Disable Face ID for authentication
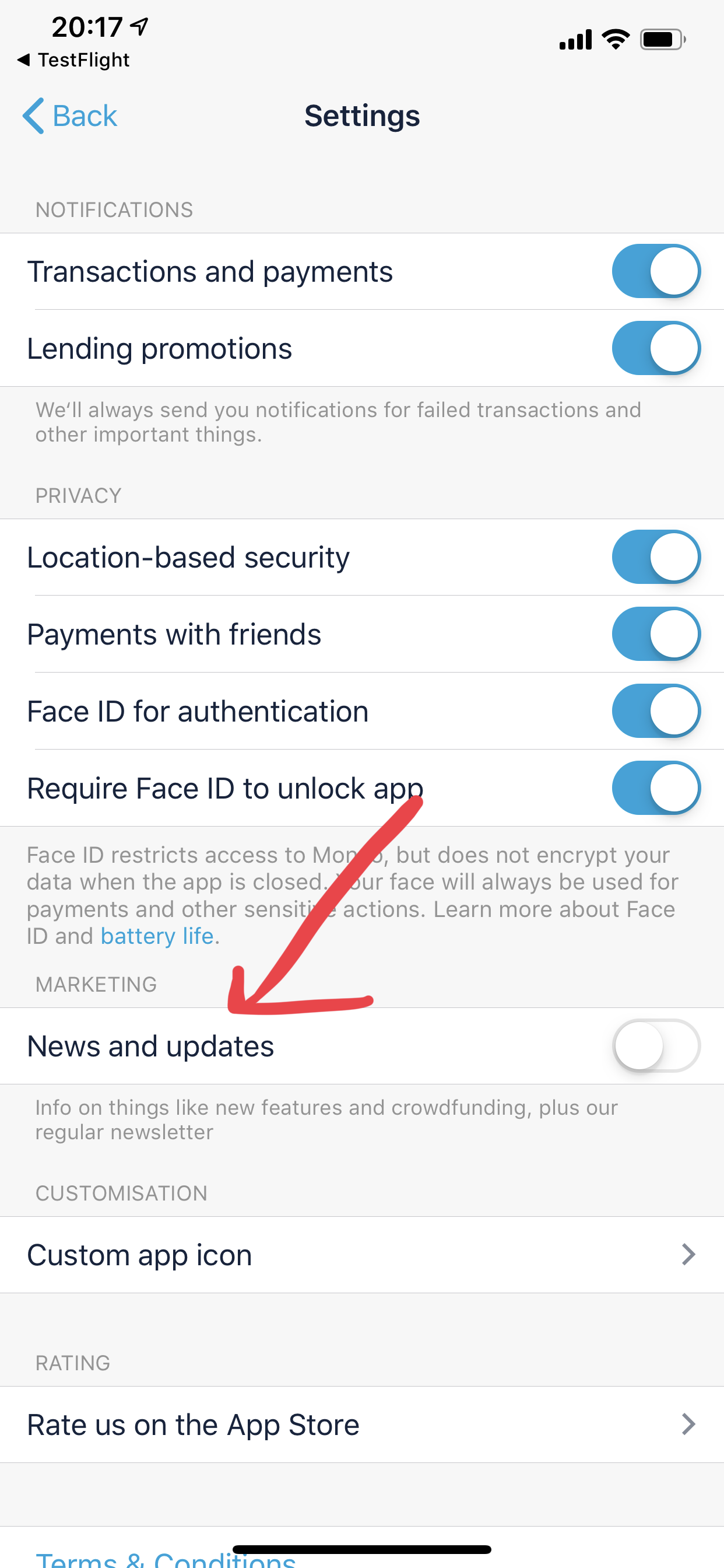Screen dimensions: 724x1568 [x=656, y=711]
